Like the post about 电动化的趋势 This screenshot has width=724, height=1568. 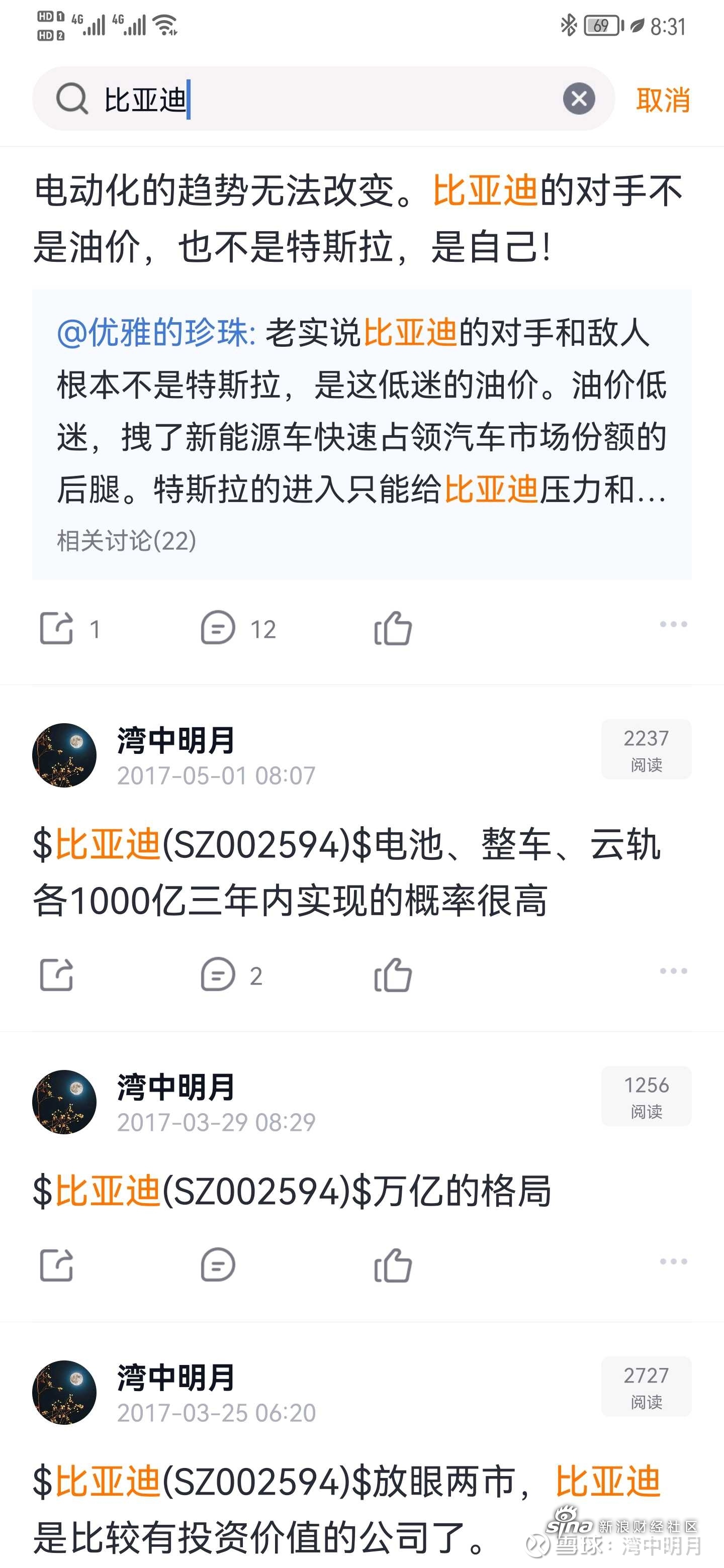click(x=393, y=628)
